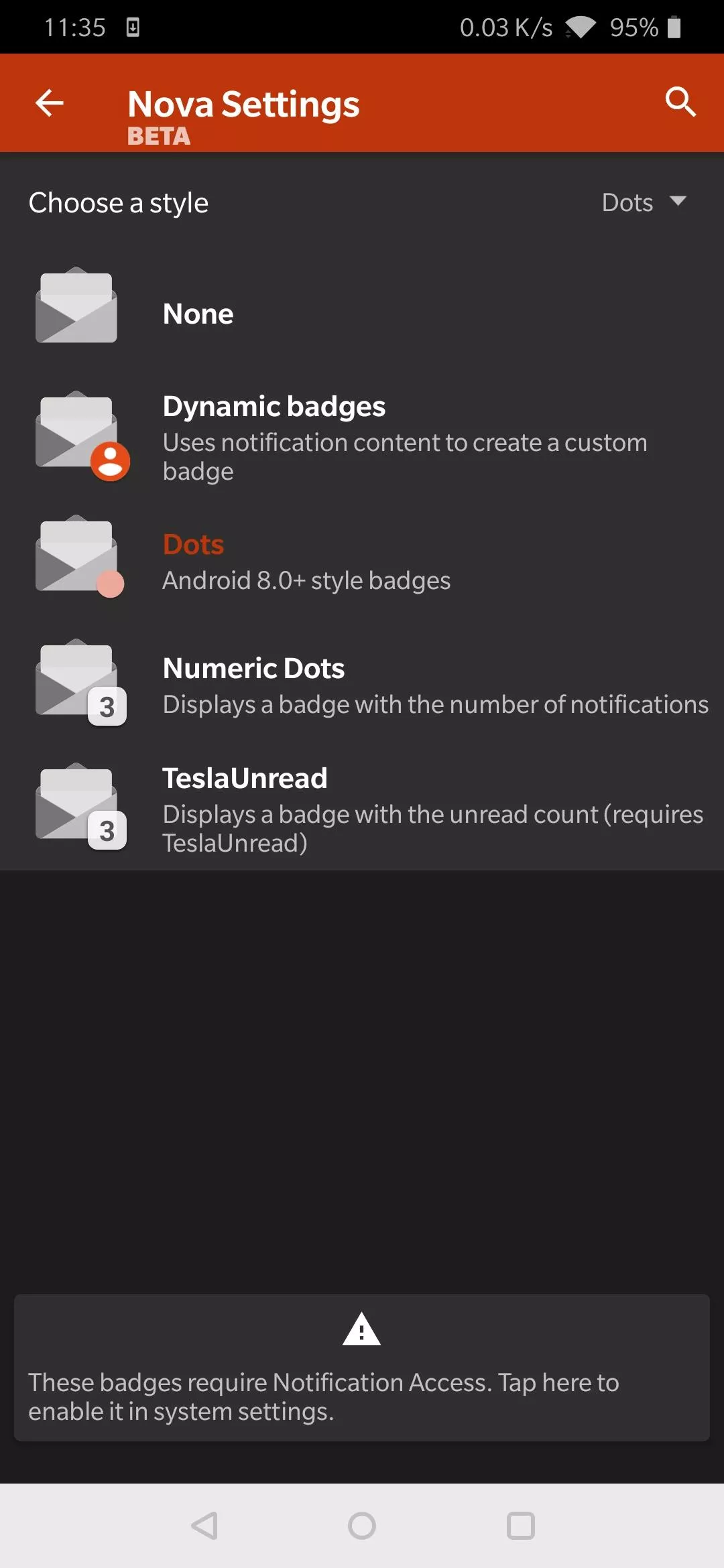Tap the Notification Access warning banner

362,1368
